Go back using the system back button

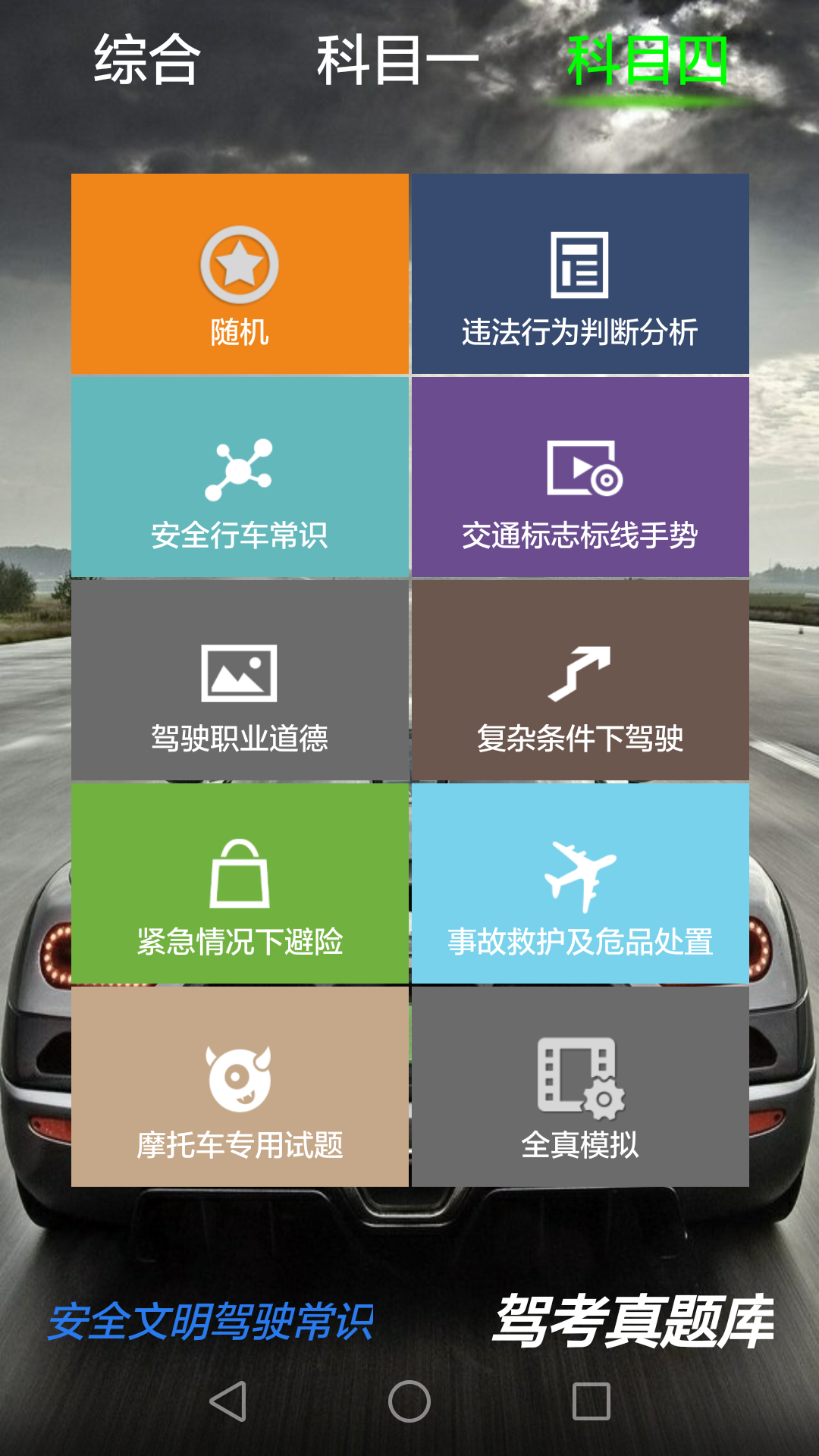pyautogui.click(x=228, y=1401)
